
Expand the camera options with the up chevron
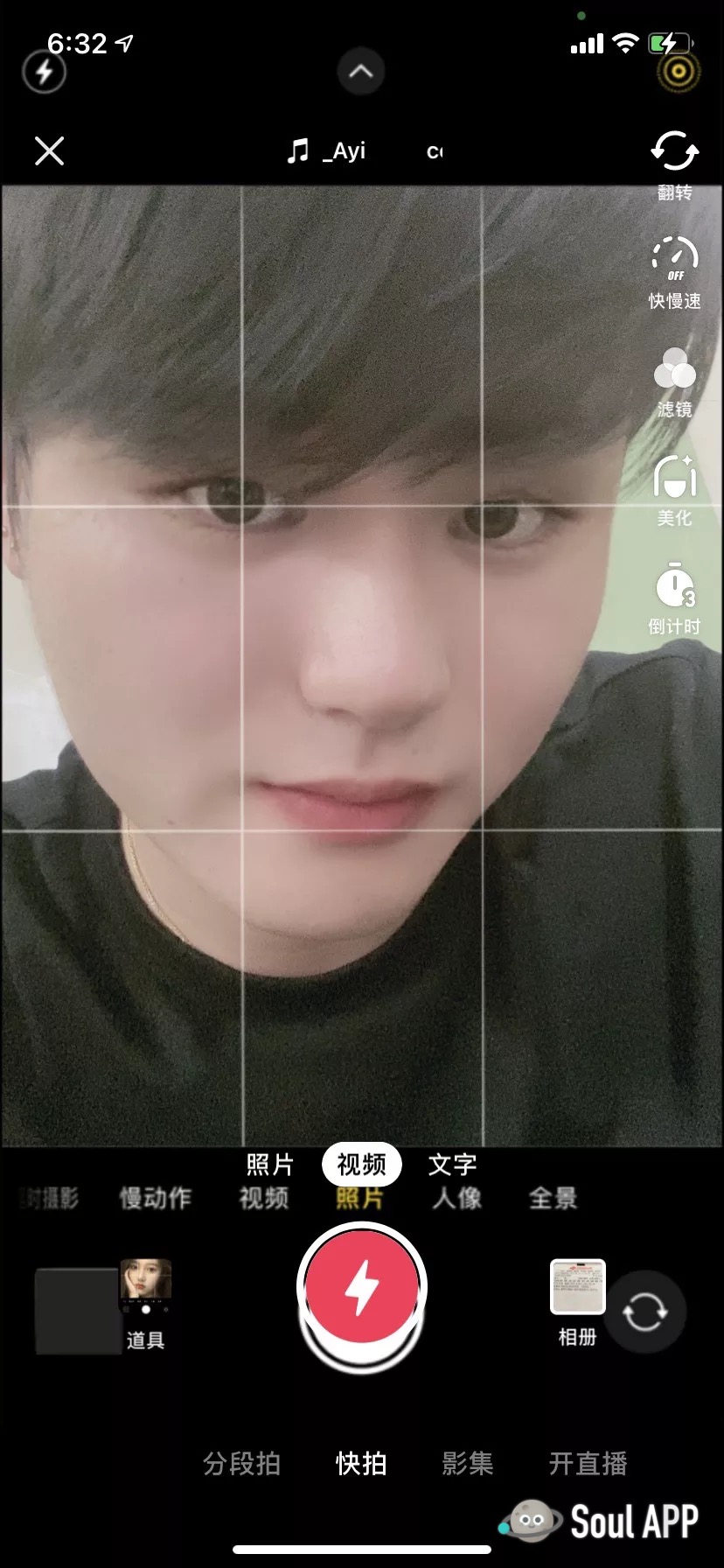(x=361, y=72)
